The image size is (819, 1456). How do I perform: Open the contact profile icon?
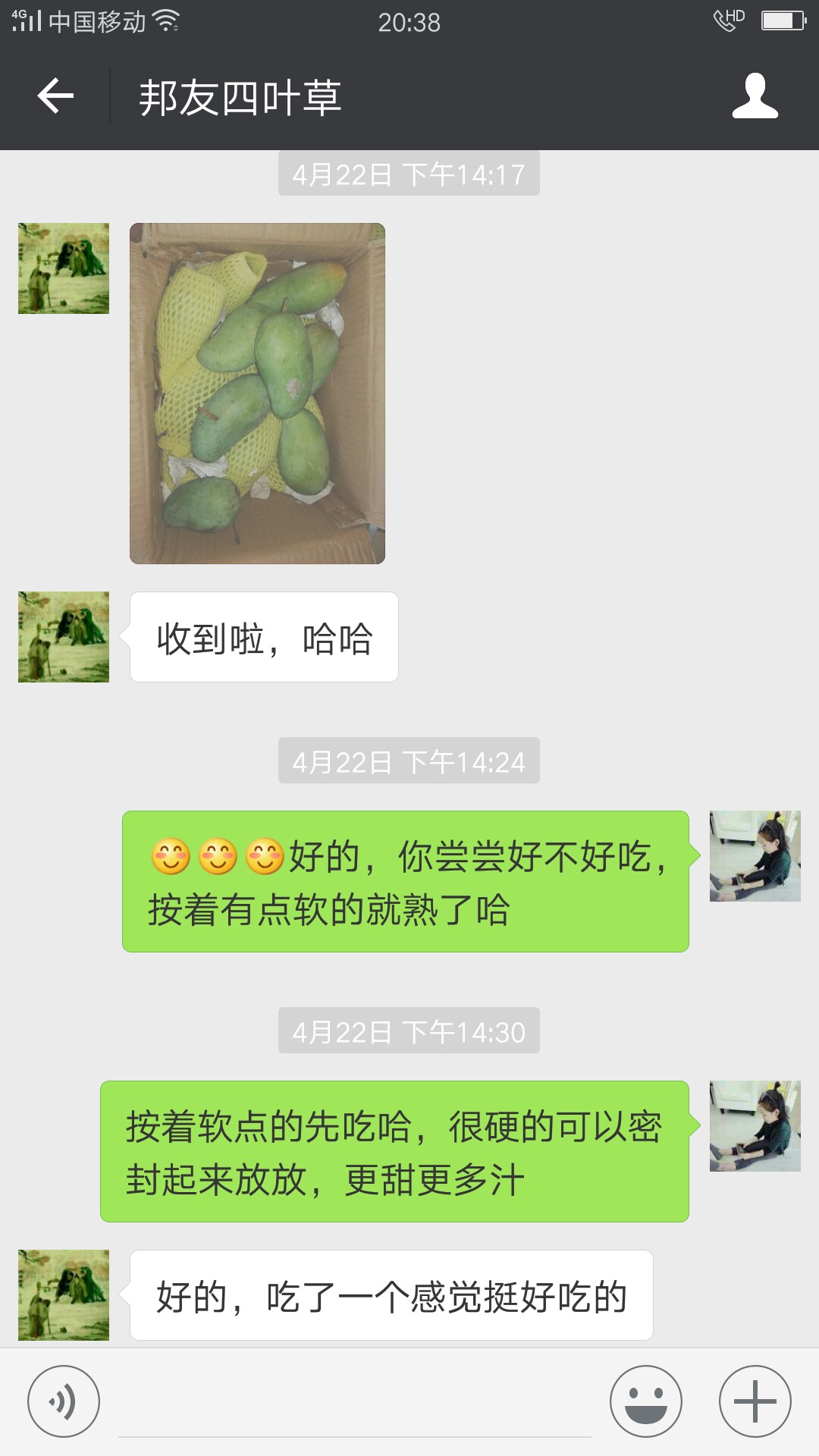click(755, 96)
